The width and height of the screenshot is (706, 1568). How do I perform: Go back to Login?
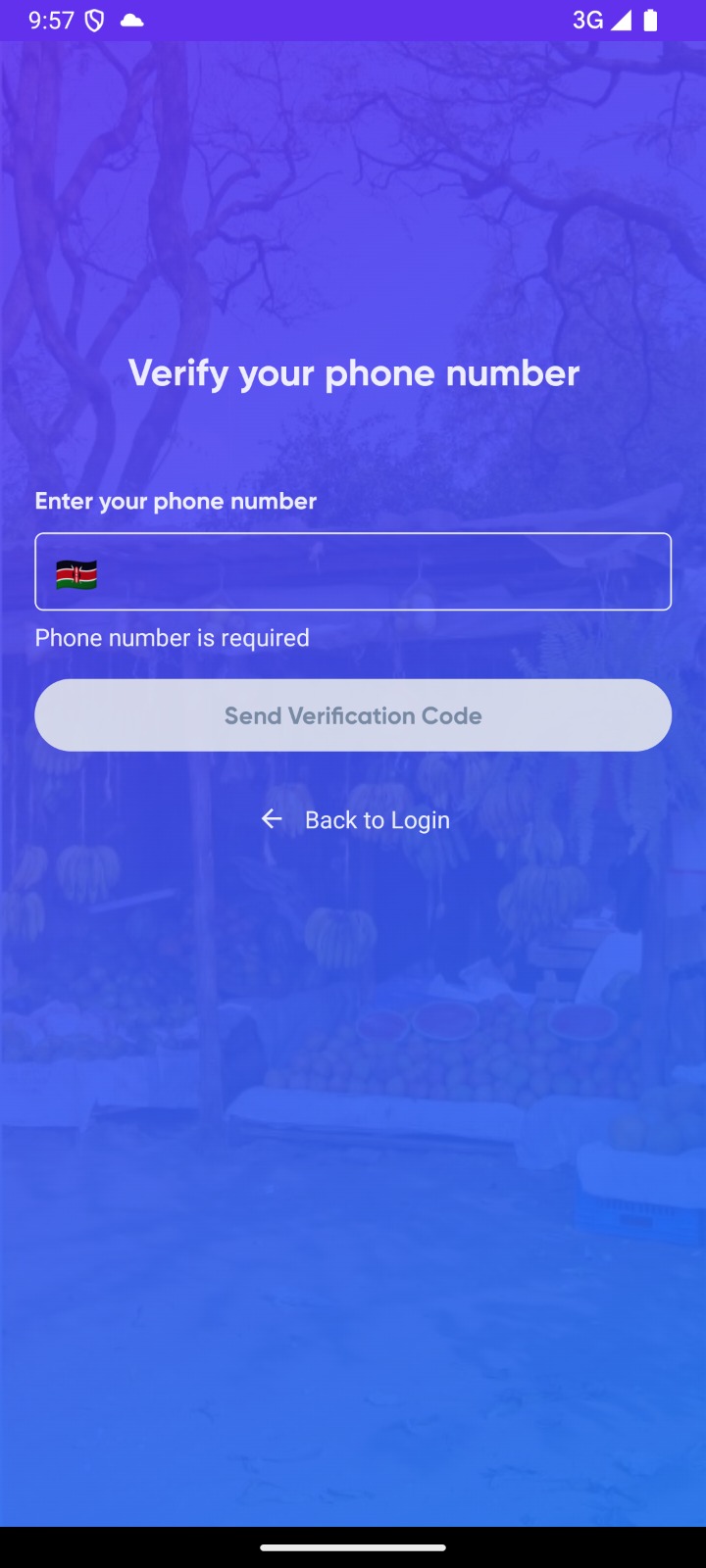tap(355, 820)
